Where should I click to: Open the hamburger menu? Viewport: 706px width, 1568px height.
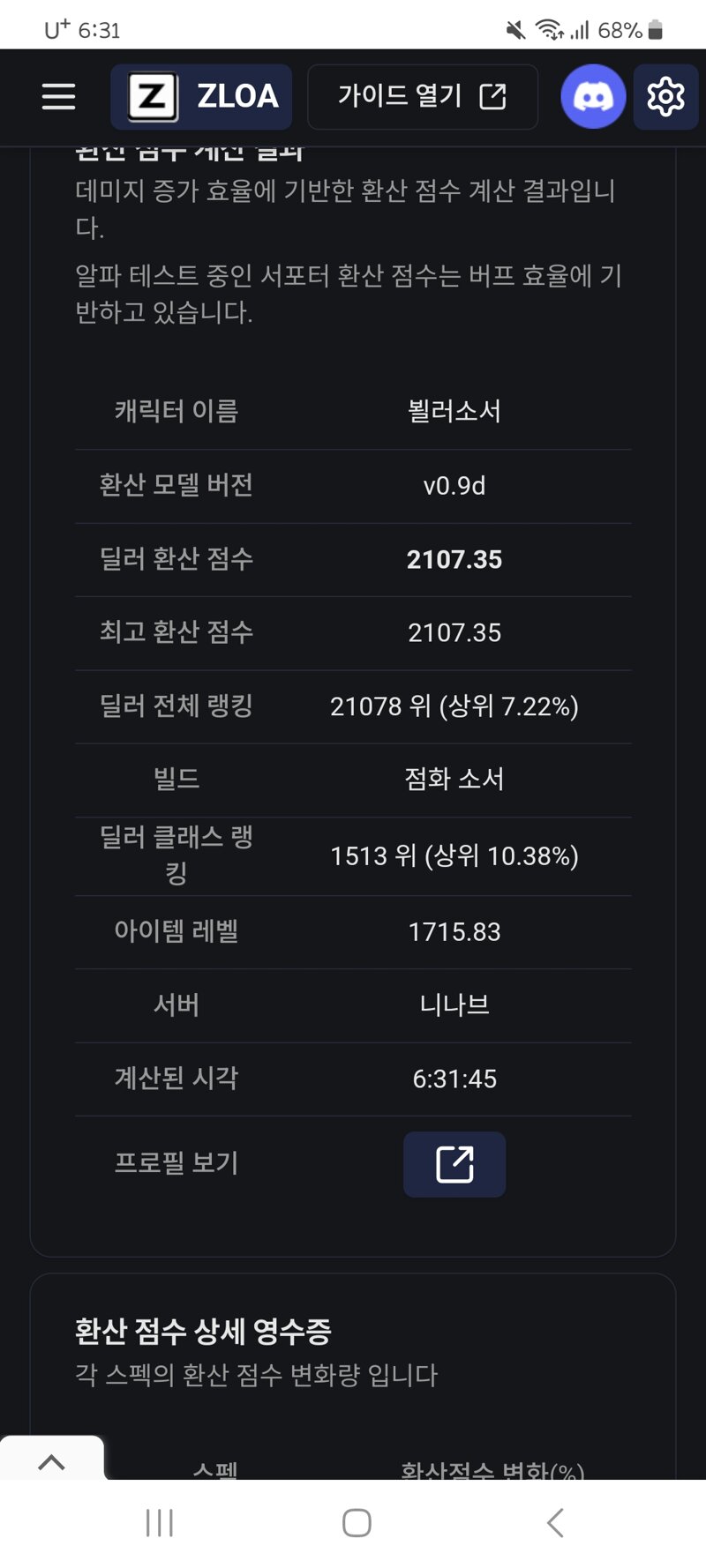(x=58, y=96)
